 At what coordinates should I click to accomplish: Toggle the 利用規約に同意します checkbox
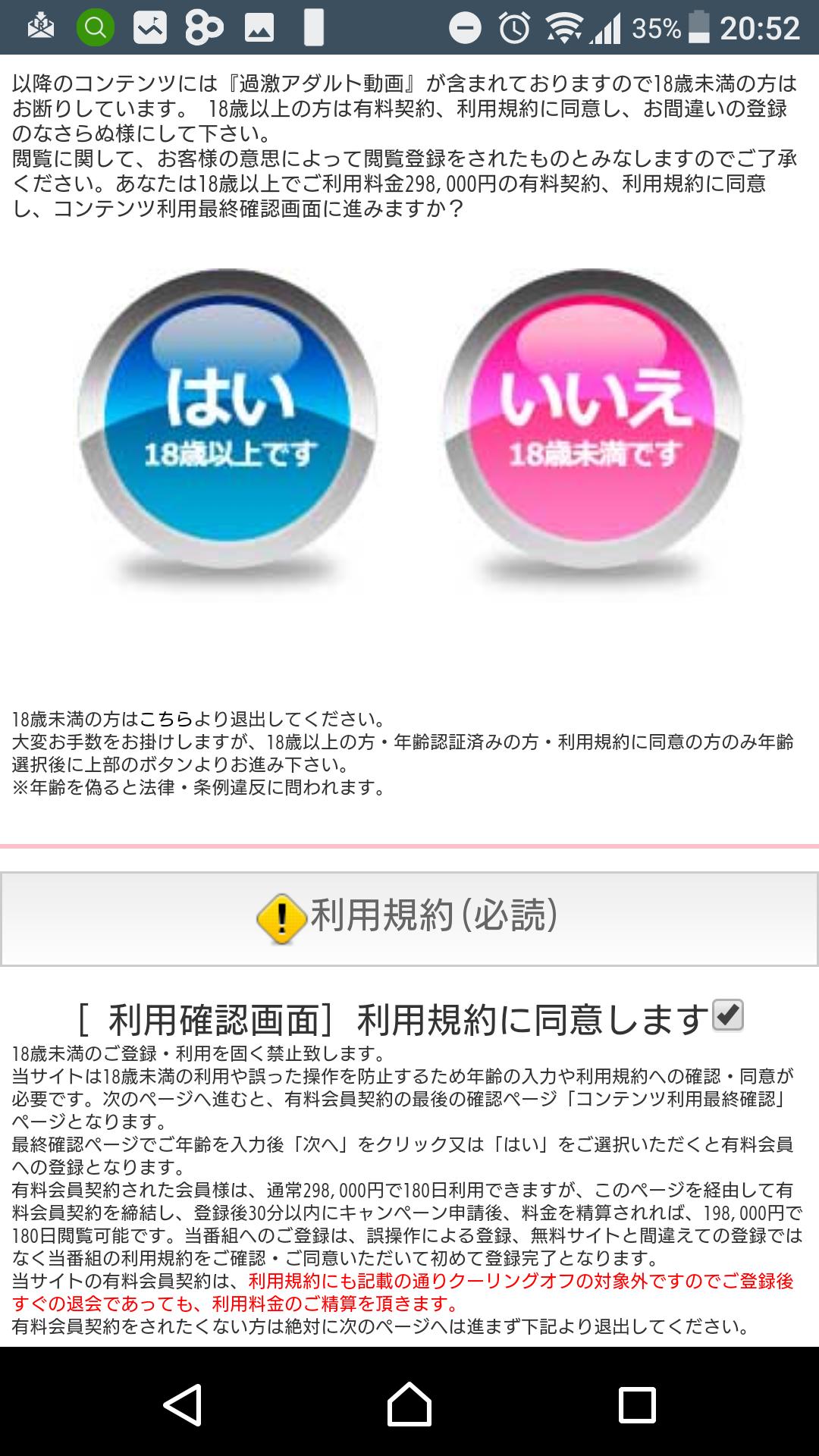[x=727, y=1015]
